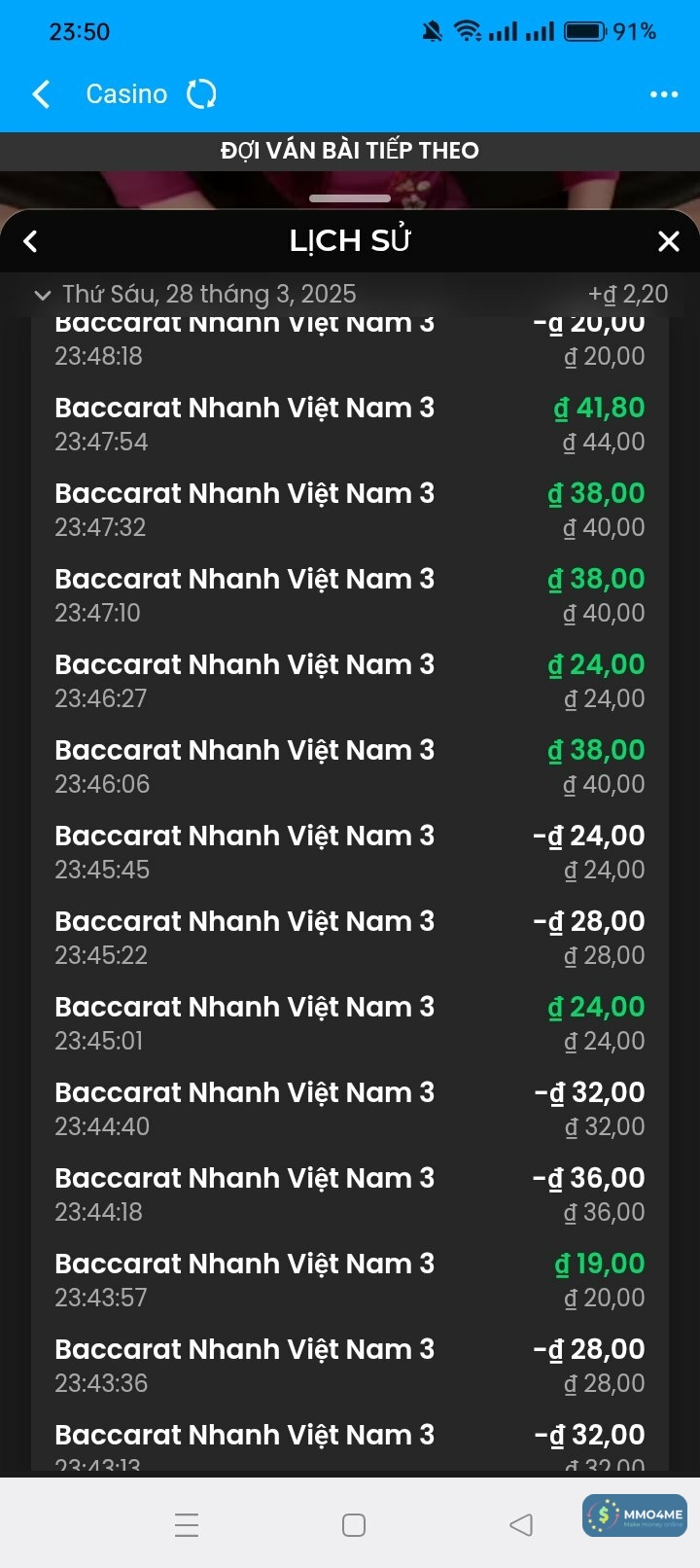Open the Baccarat round at 23:43:36
700x1568 pixels.
[349, 1366]
